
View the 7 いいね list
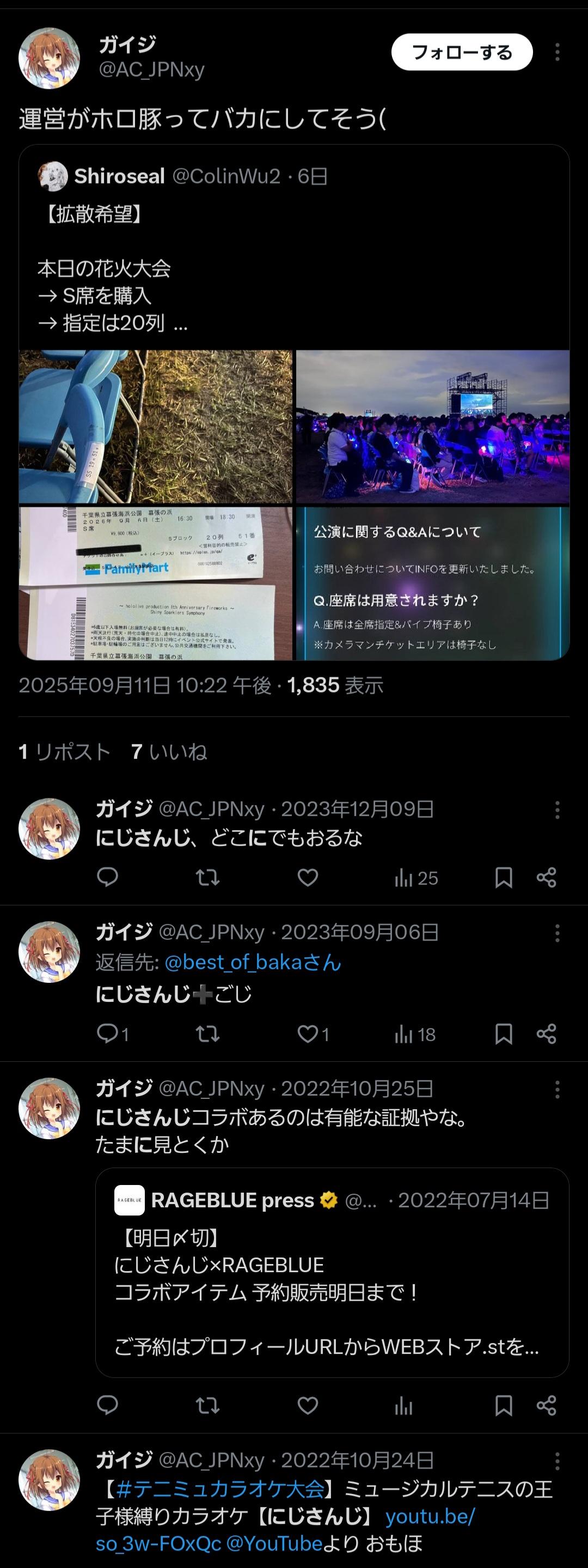pos(169,752)
